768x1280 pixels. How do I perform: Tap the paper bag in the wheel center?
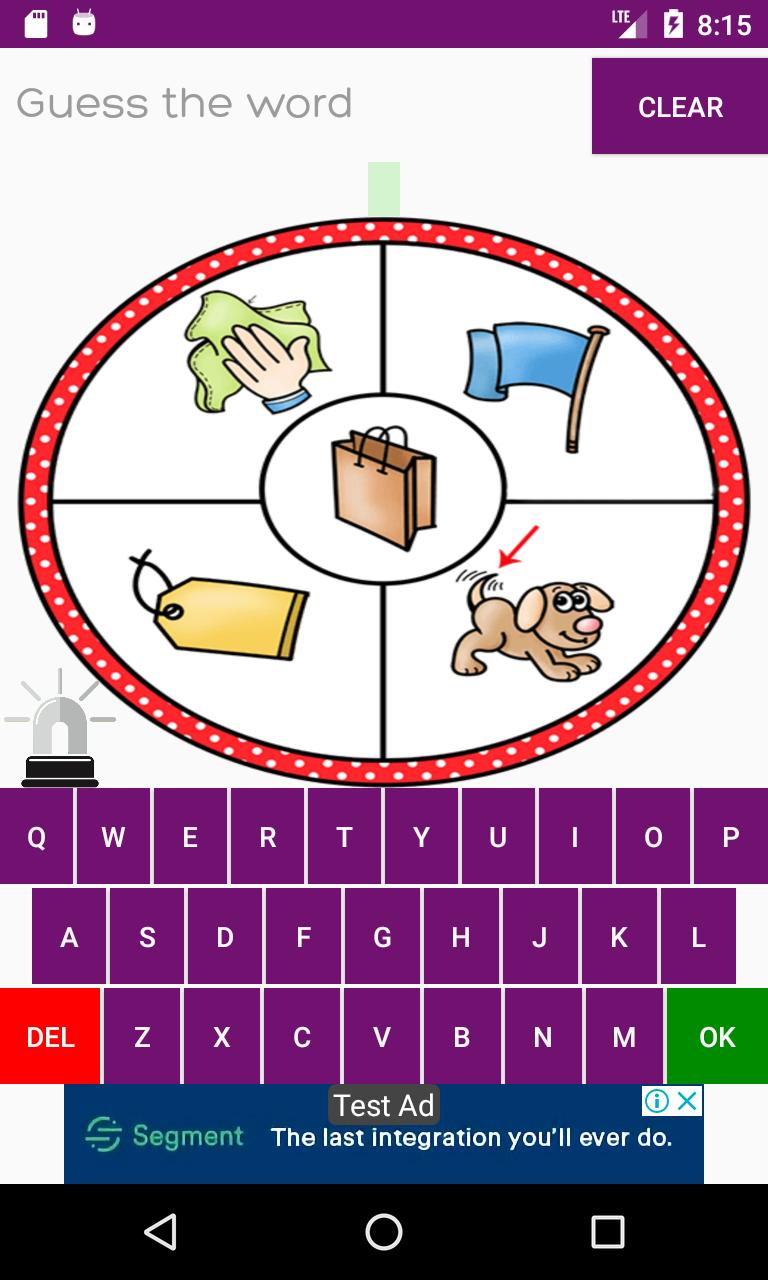click(x=385, y=485)
